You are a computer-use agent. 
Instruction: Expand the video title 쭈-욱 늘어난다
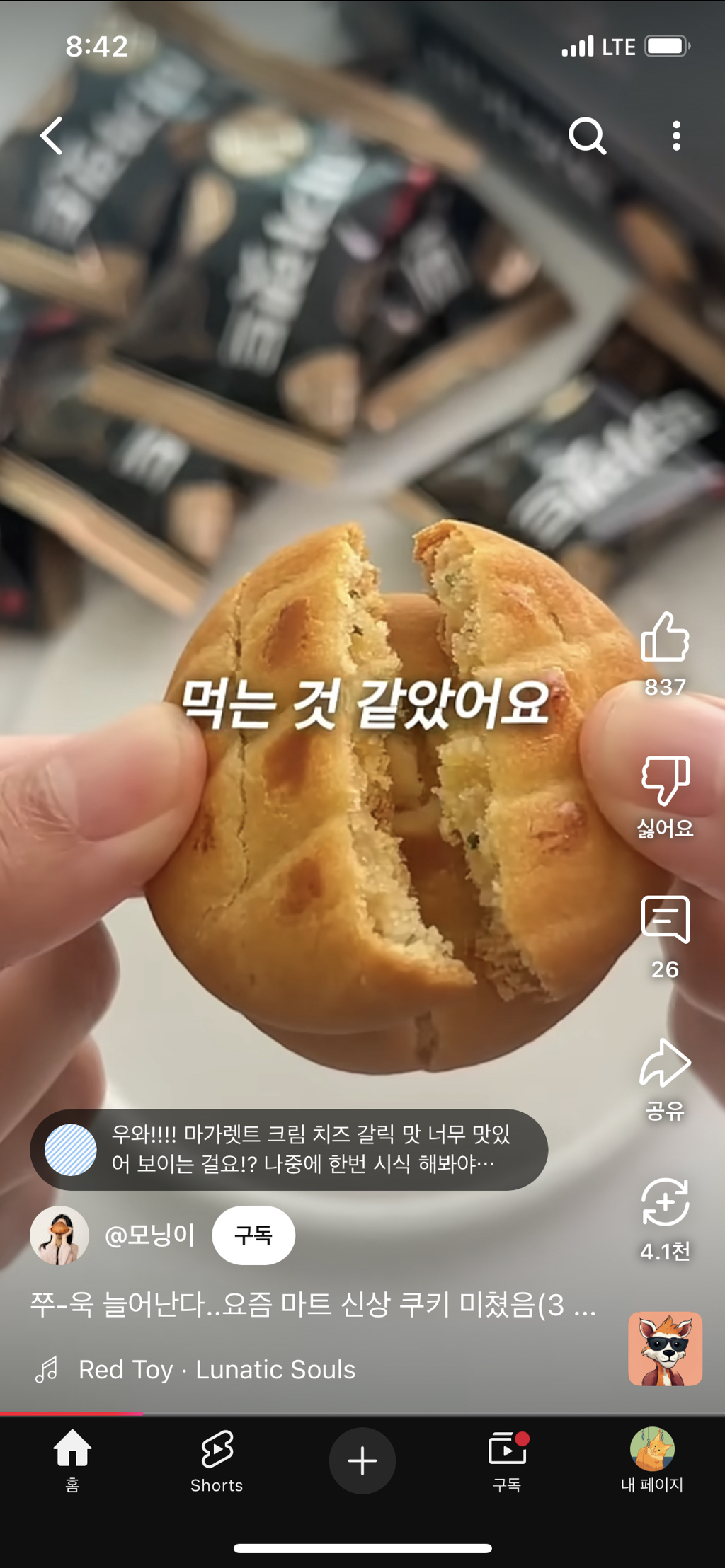pos(312,1305)
